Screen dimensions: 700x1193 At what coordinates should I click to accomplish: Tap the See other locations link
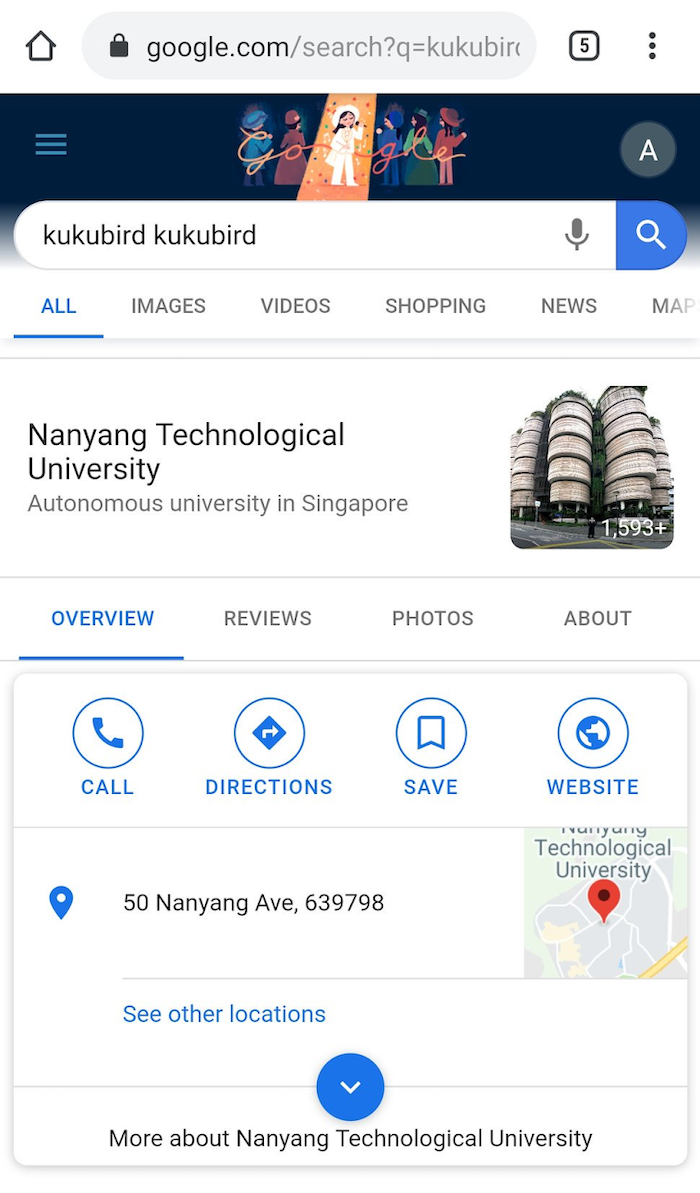[224, 1014]
